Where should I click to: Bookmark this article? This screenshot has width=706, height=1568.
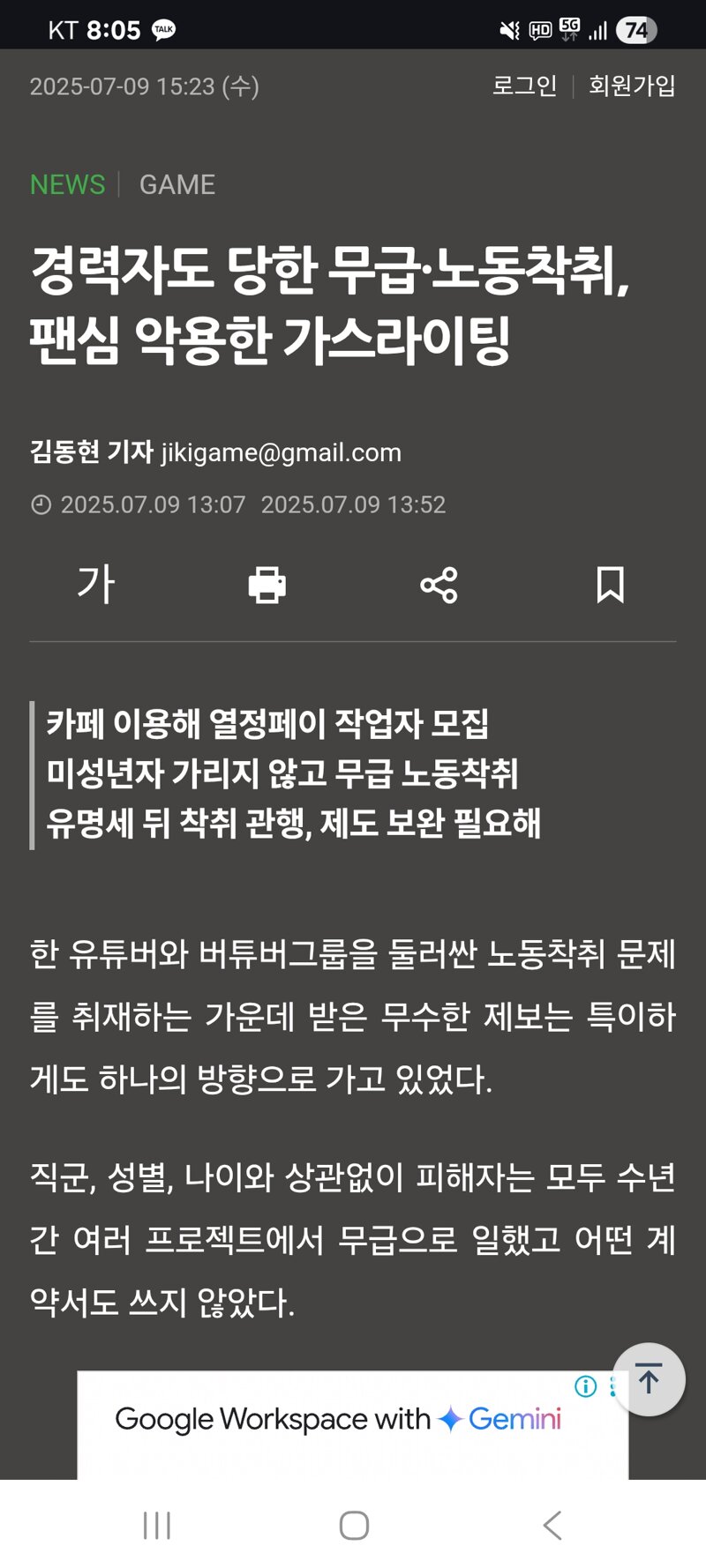coord(610,585)
